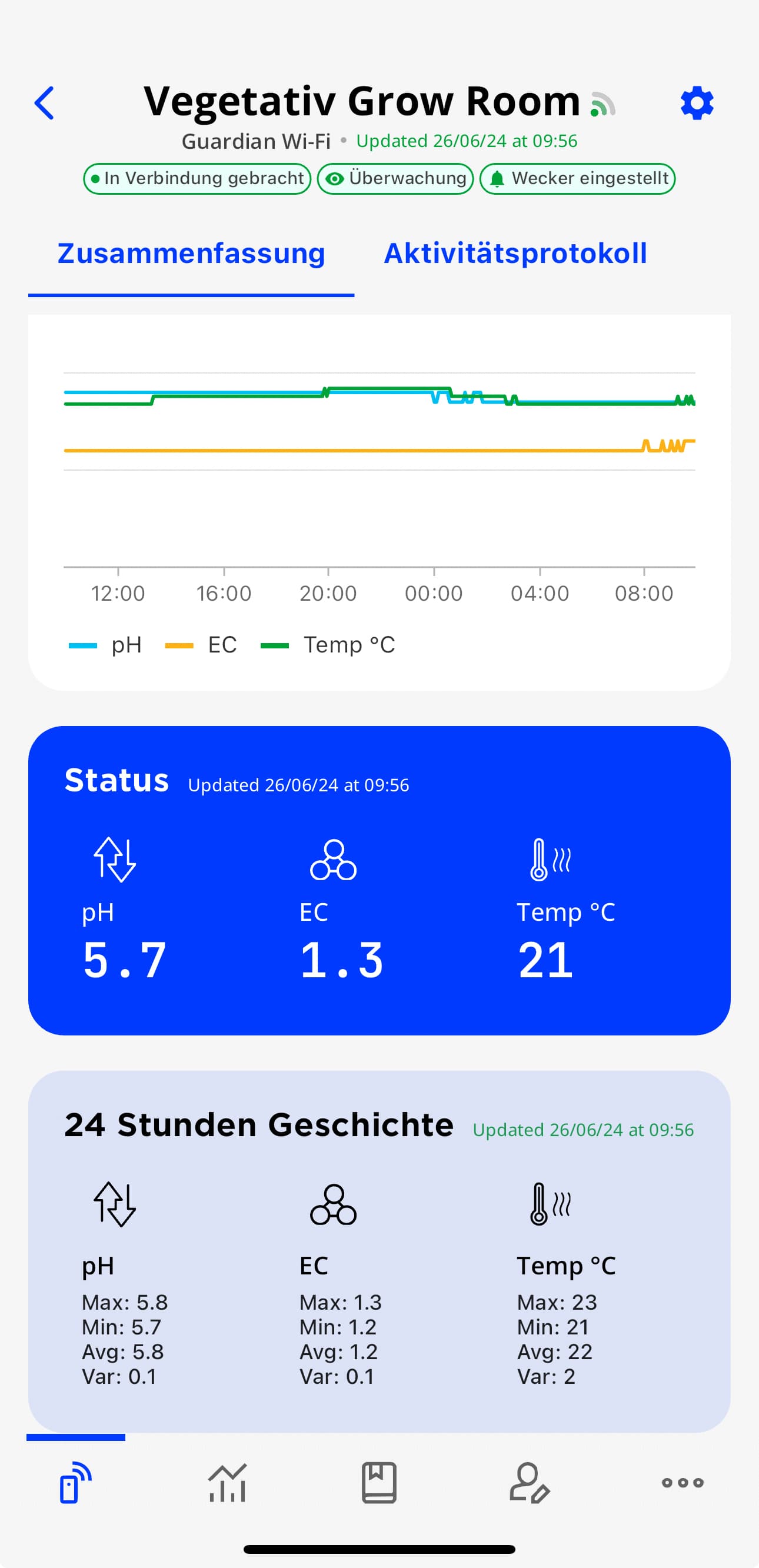Select the Zusammenfassung tab

pos(191,253)
